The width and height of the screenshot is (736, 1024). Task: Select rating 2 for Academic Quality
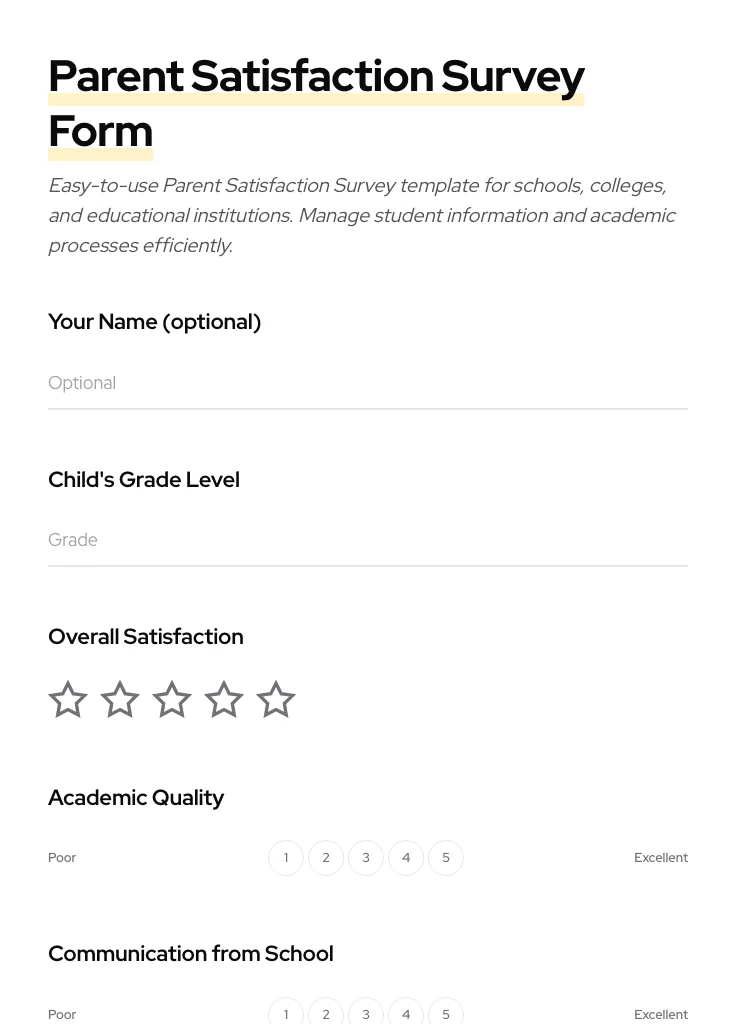point(326,857)
